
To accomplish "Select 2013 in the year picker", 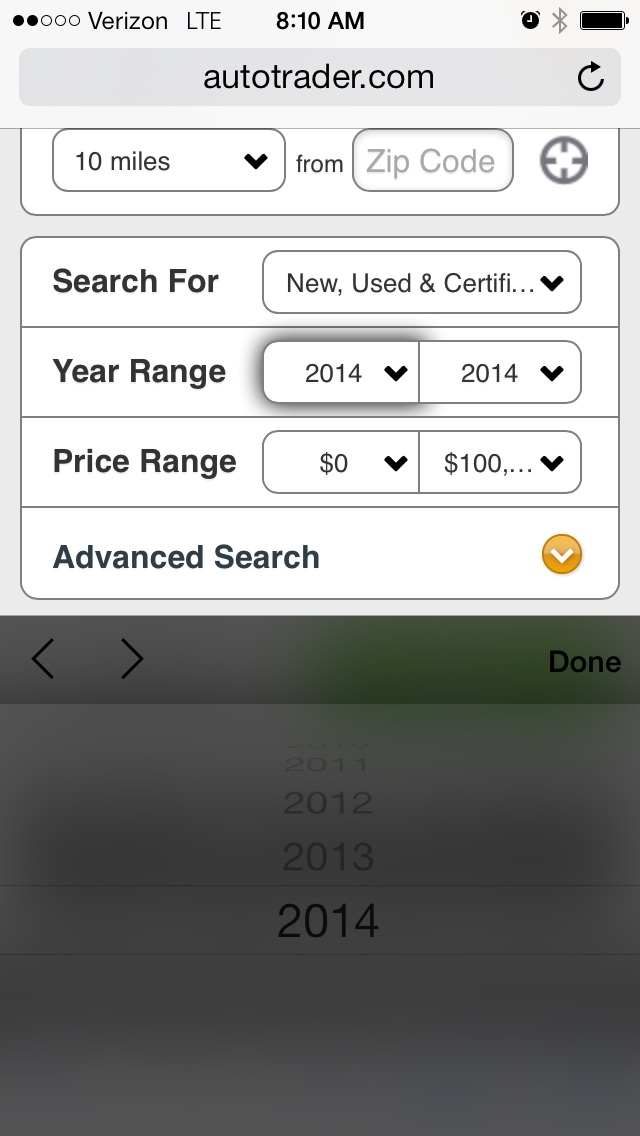I will [328, 857].
